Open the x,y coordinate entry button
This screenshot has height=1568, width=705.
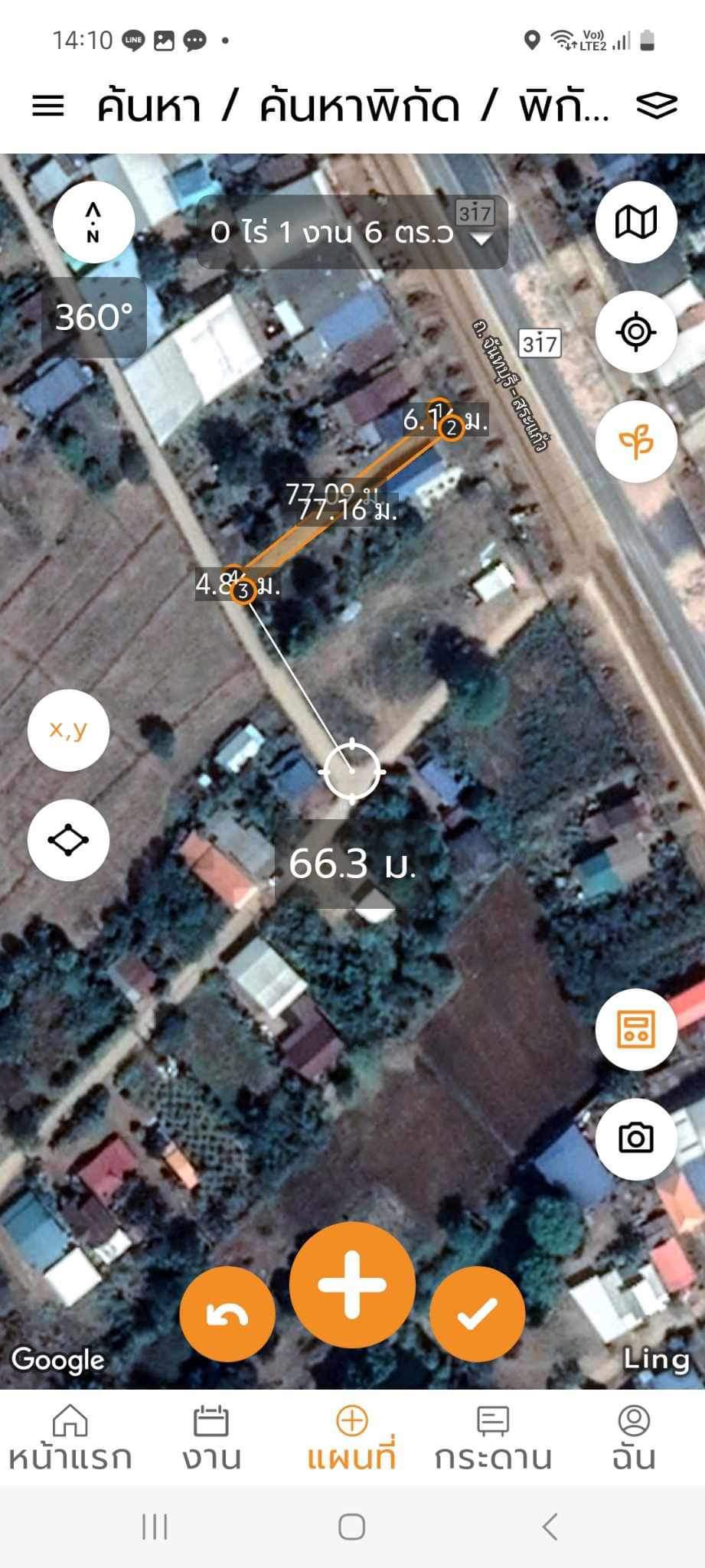[x=68, y=730]
